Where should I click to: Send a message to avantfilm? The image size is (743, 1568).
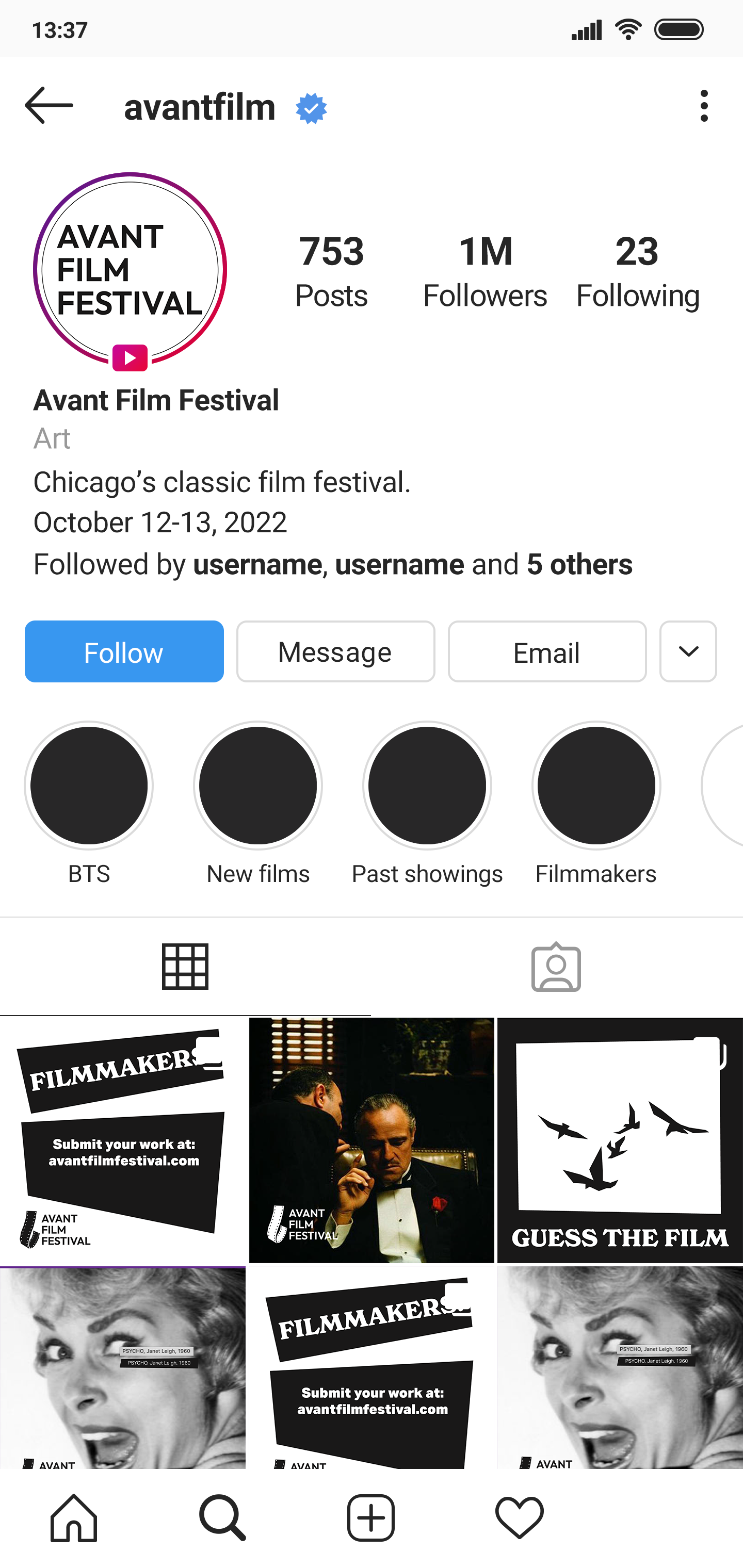pos(335,651)
